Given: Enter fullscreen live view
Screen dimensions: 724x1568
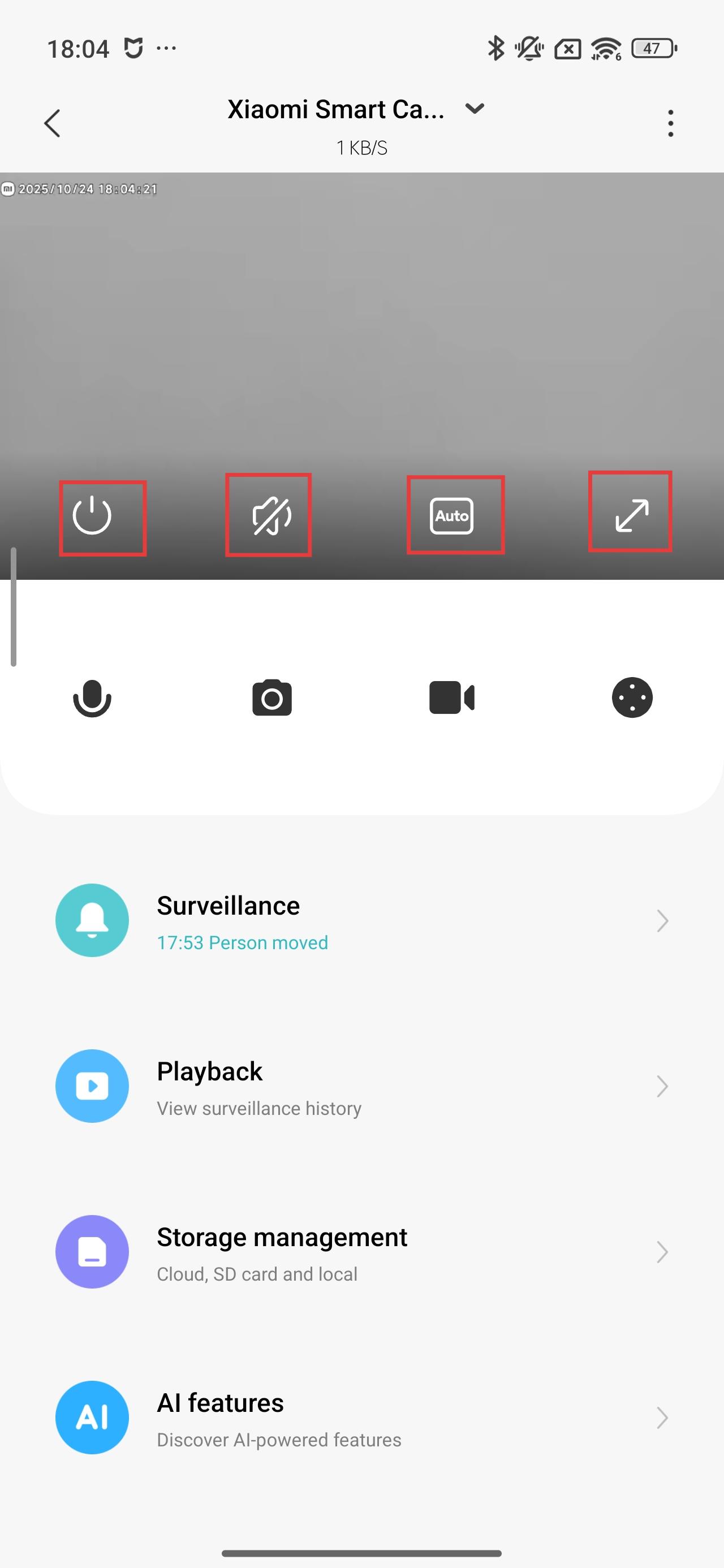Looking at the screenshot, I should coord(631,514).
